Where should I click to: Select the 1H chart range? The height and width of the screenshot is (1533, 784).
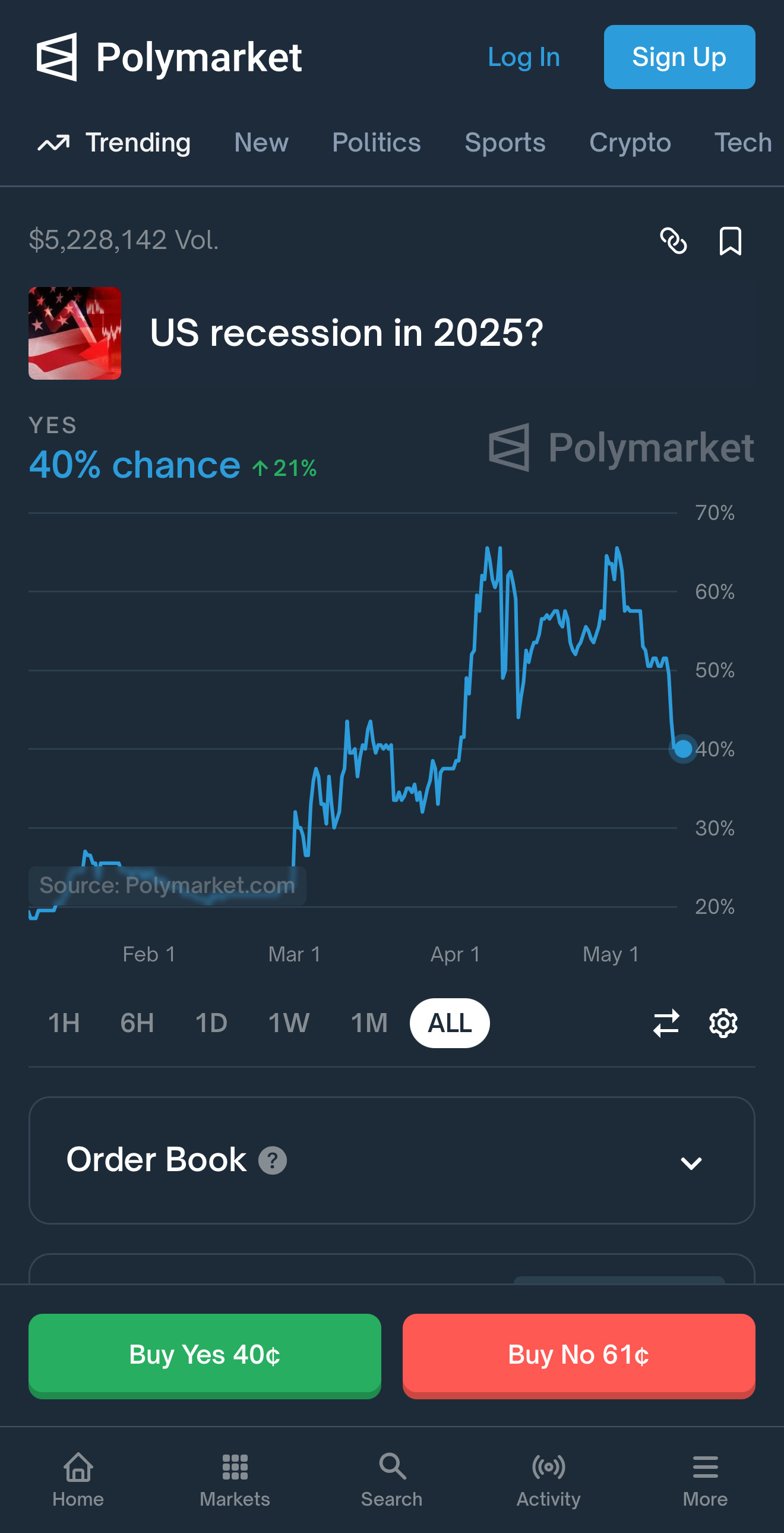tap(64, 1023)
